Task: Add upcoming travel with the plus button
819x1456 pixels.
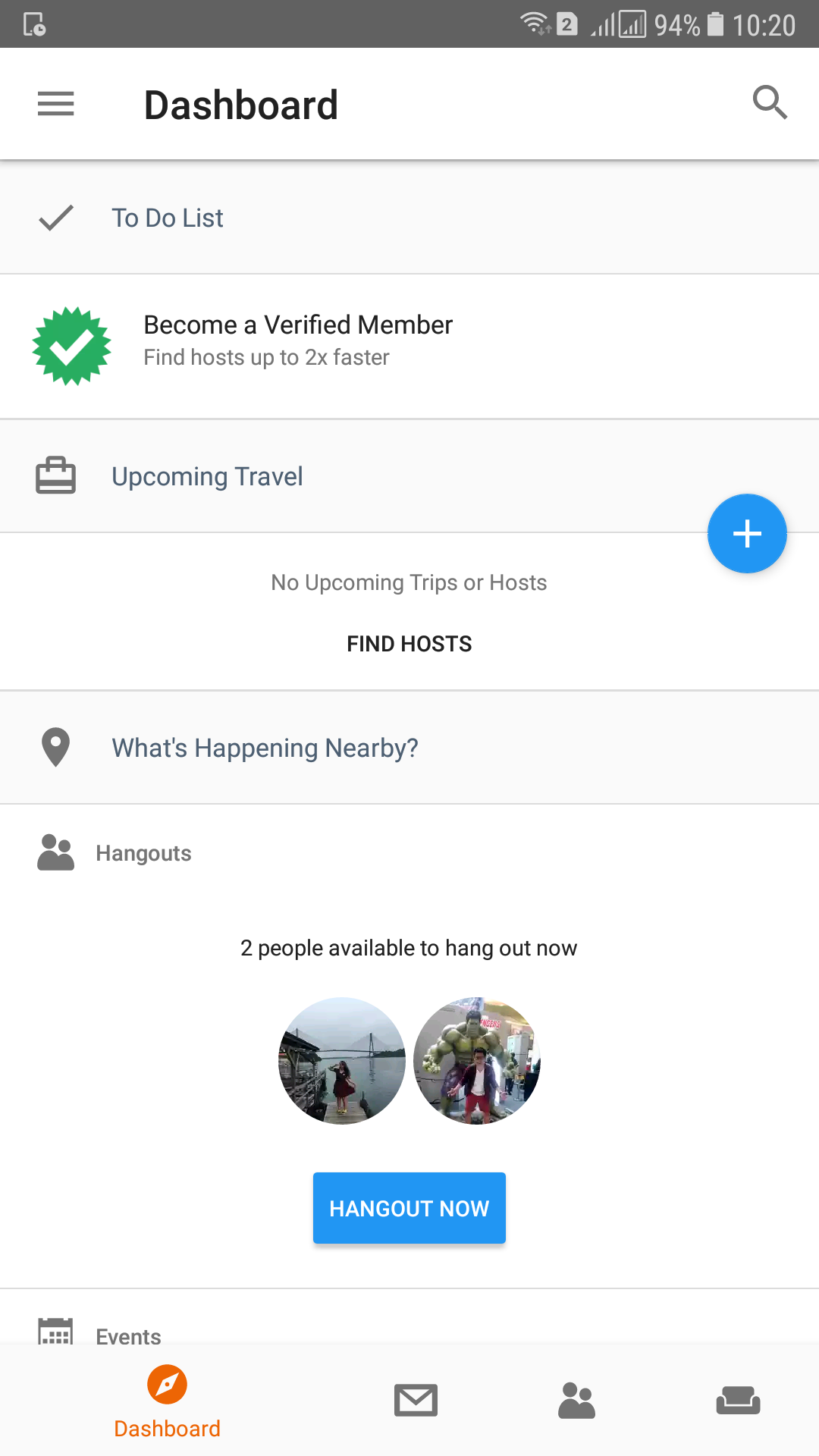Action: (747, 534)
